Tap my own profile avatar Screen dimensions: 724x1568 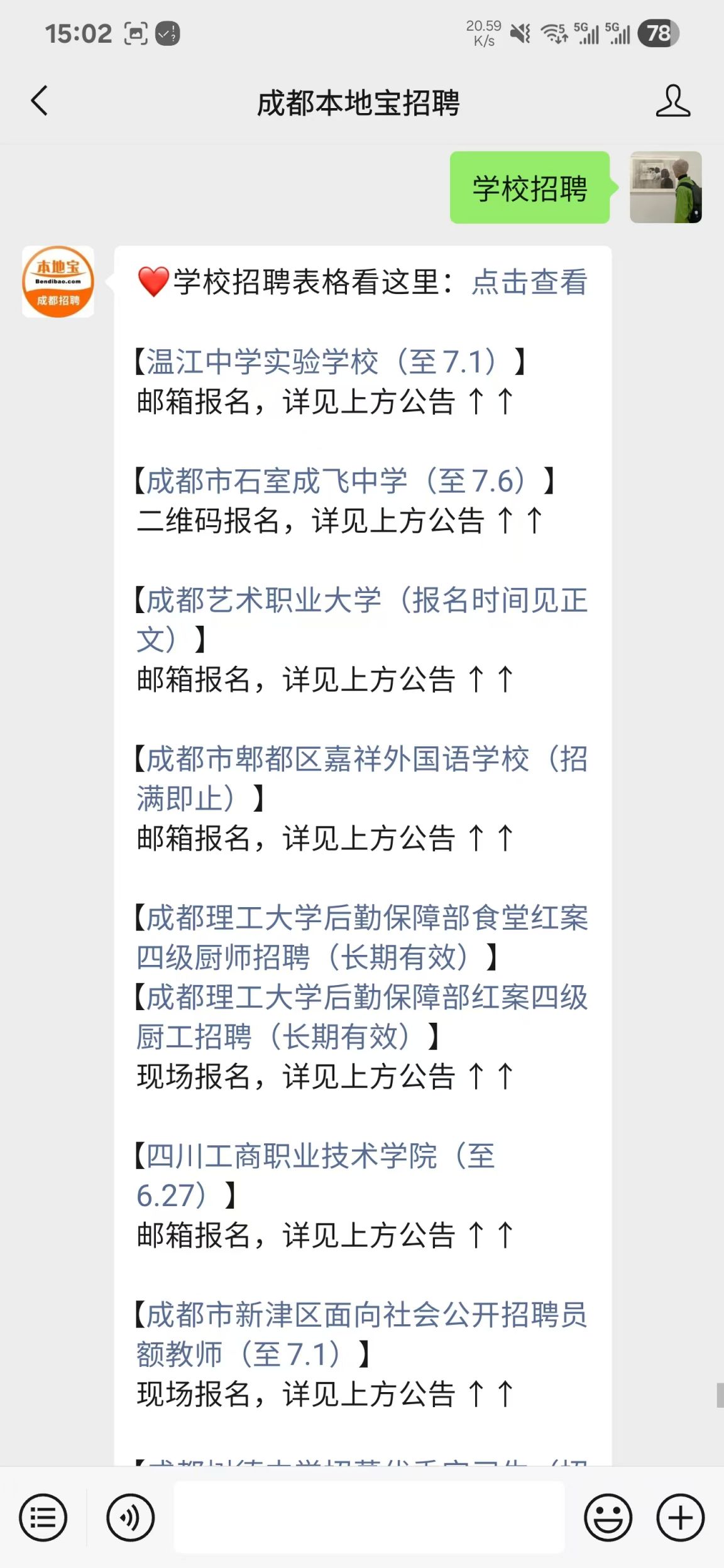666,187
